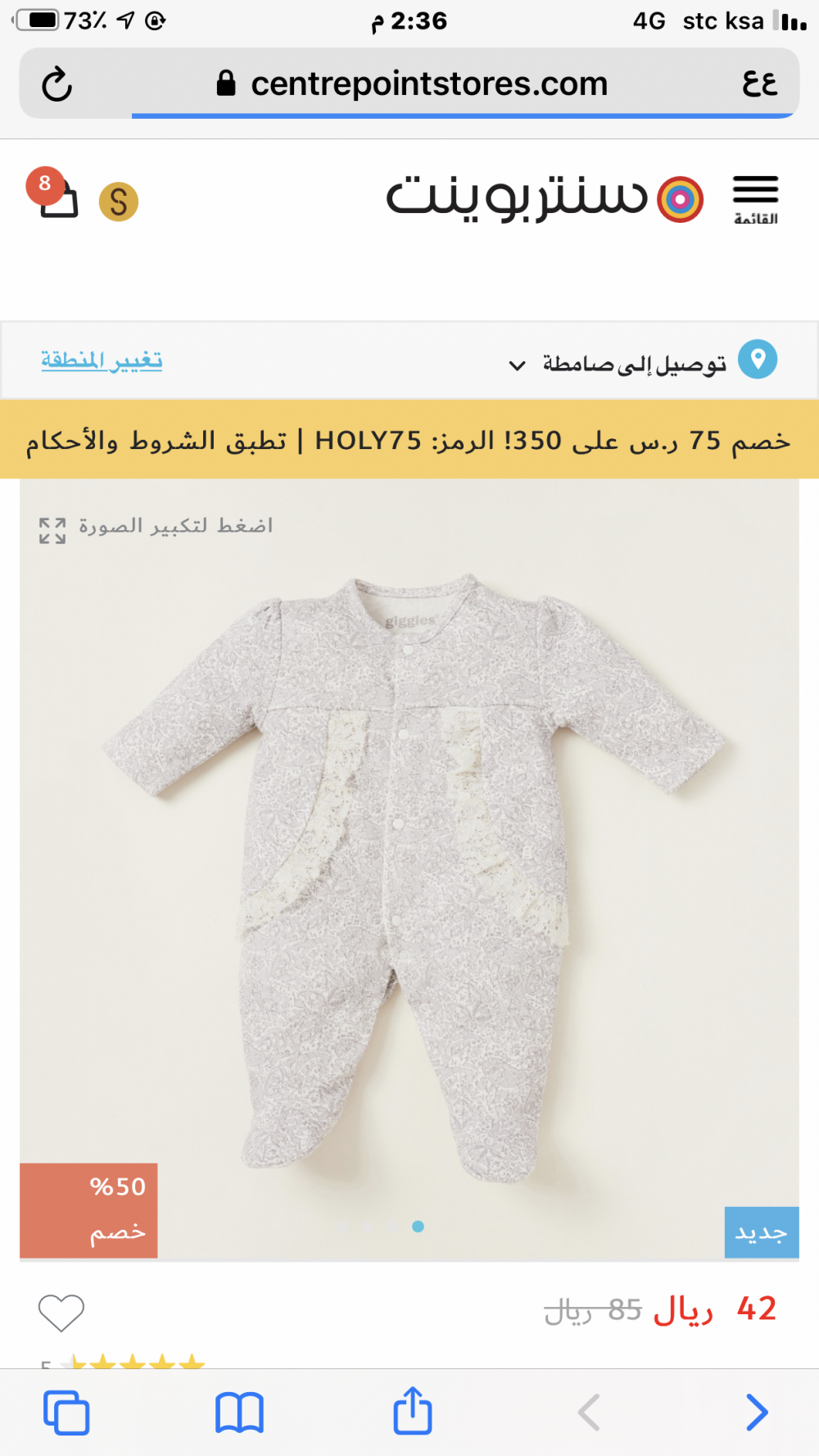Go forward with Safari's blue arrow
The image size is (819, 1456).
(757, 1413)
